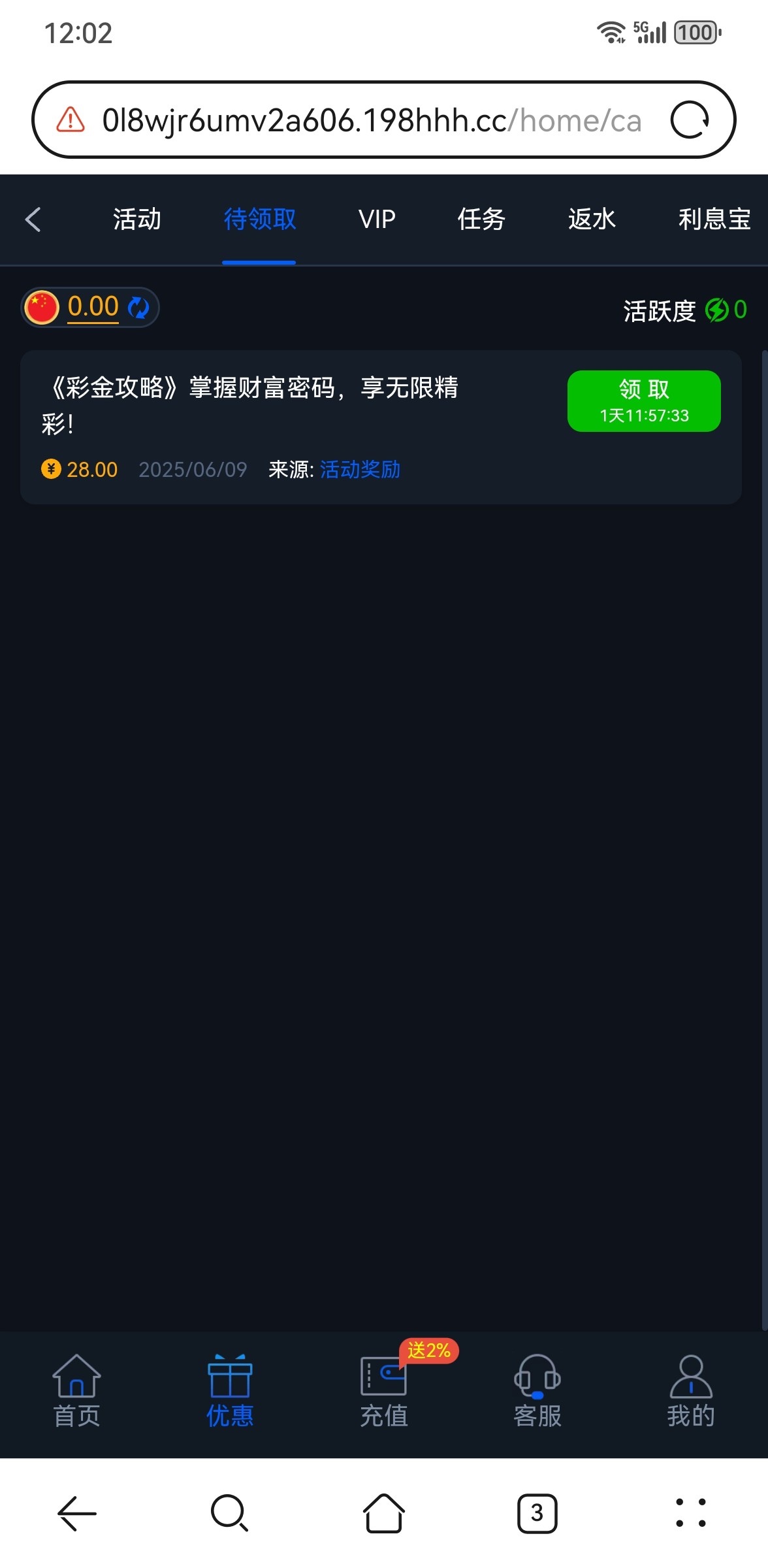The width and height of the screenshot is (768, 1568).
Task: Switch to the 活动 tab
Action: (x=136, y=220)
